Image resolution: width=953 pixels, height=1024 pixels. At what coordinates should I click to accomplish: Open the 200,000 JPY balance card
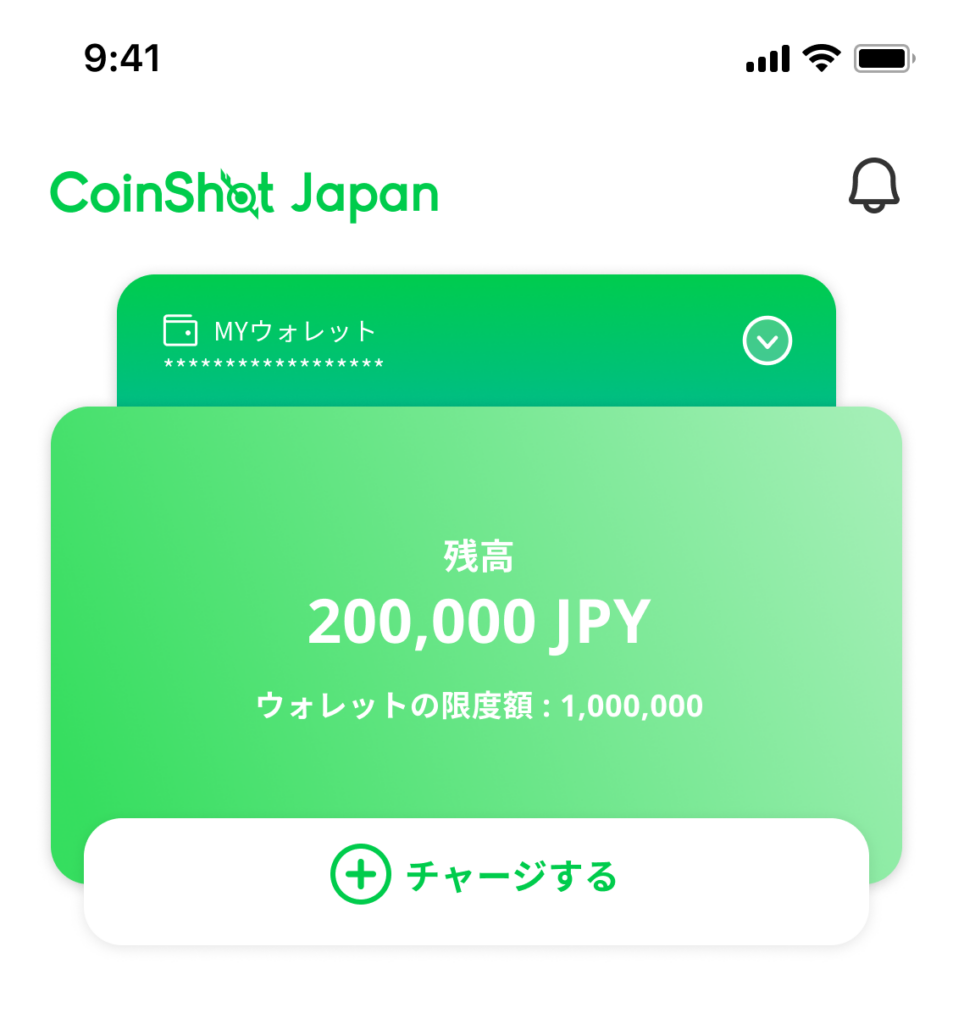coord(476,620)
